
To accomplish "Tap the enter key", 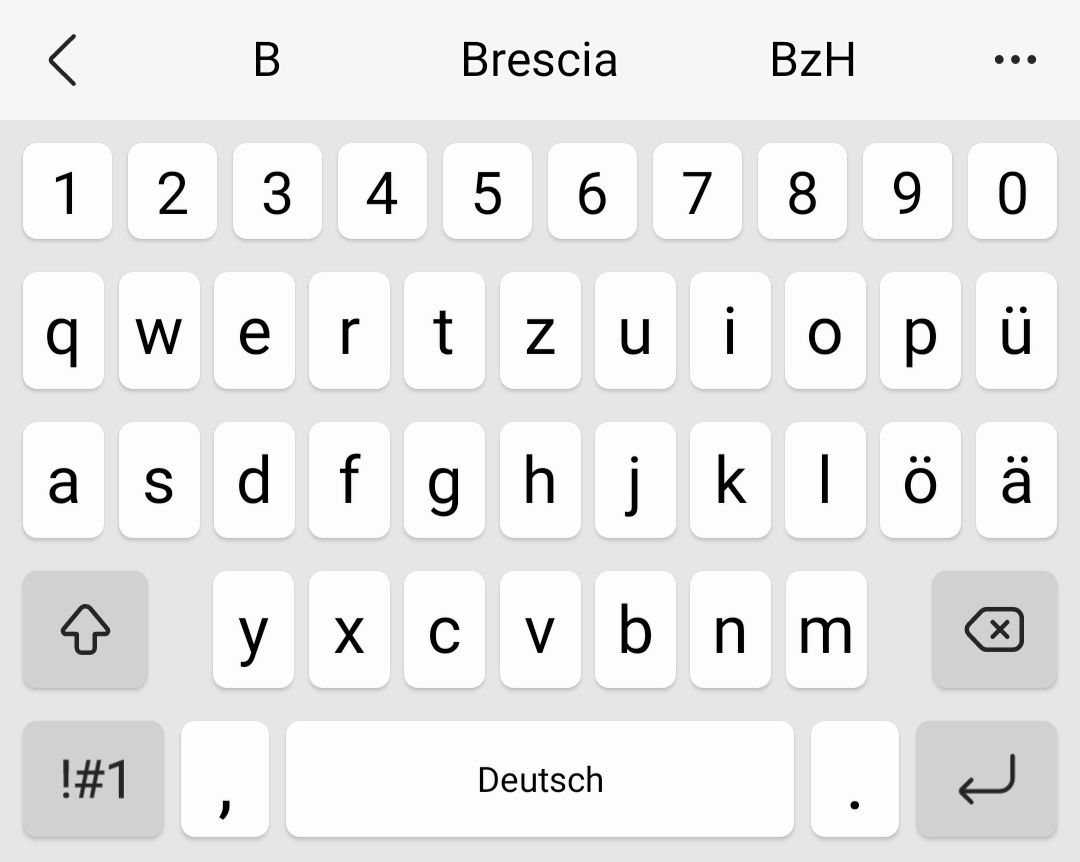I will [986, 779].
